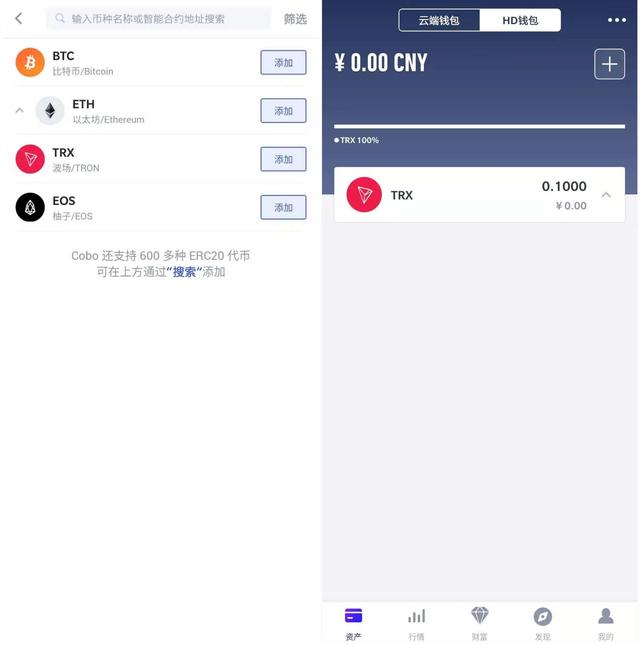Tap the coin name search field
Screen dimensions: 640x645
[160, 19]
